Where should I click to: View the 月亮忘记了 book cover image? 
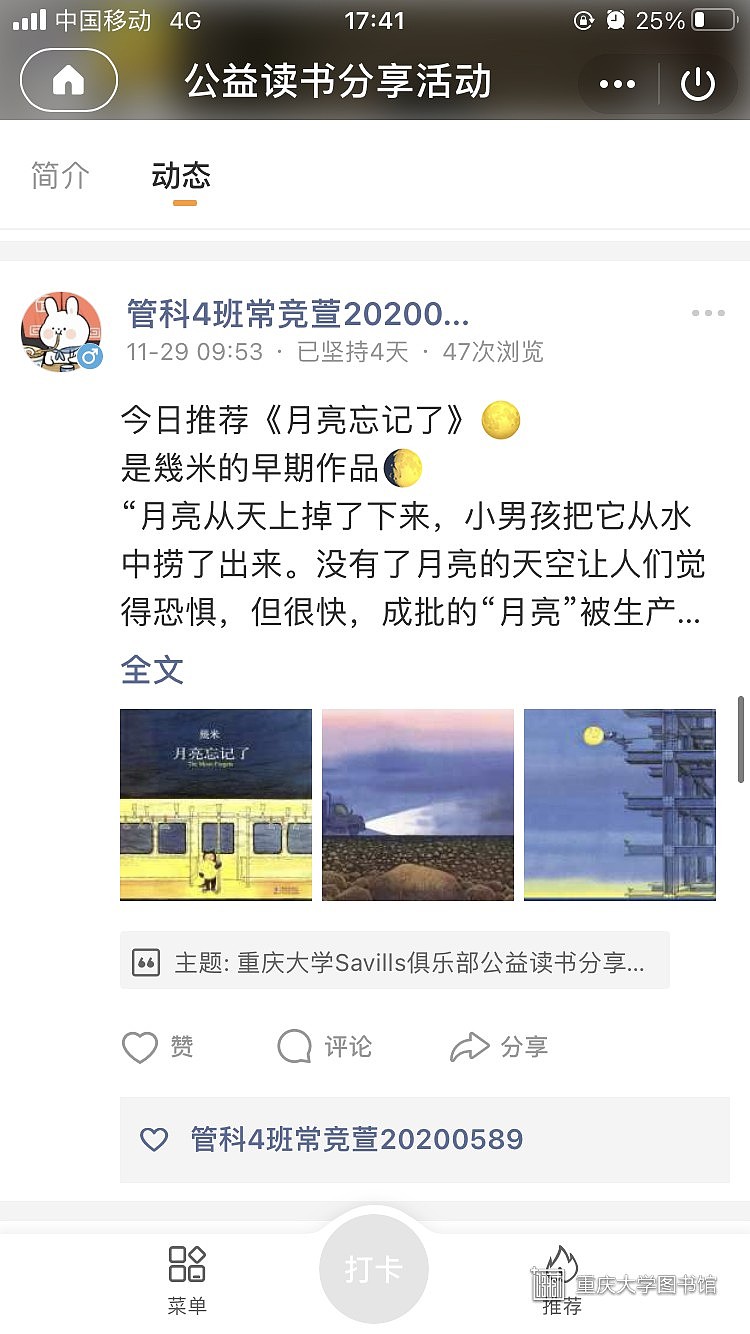[x=216, y=805]
